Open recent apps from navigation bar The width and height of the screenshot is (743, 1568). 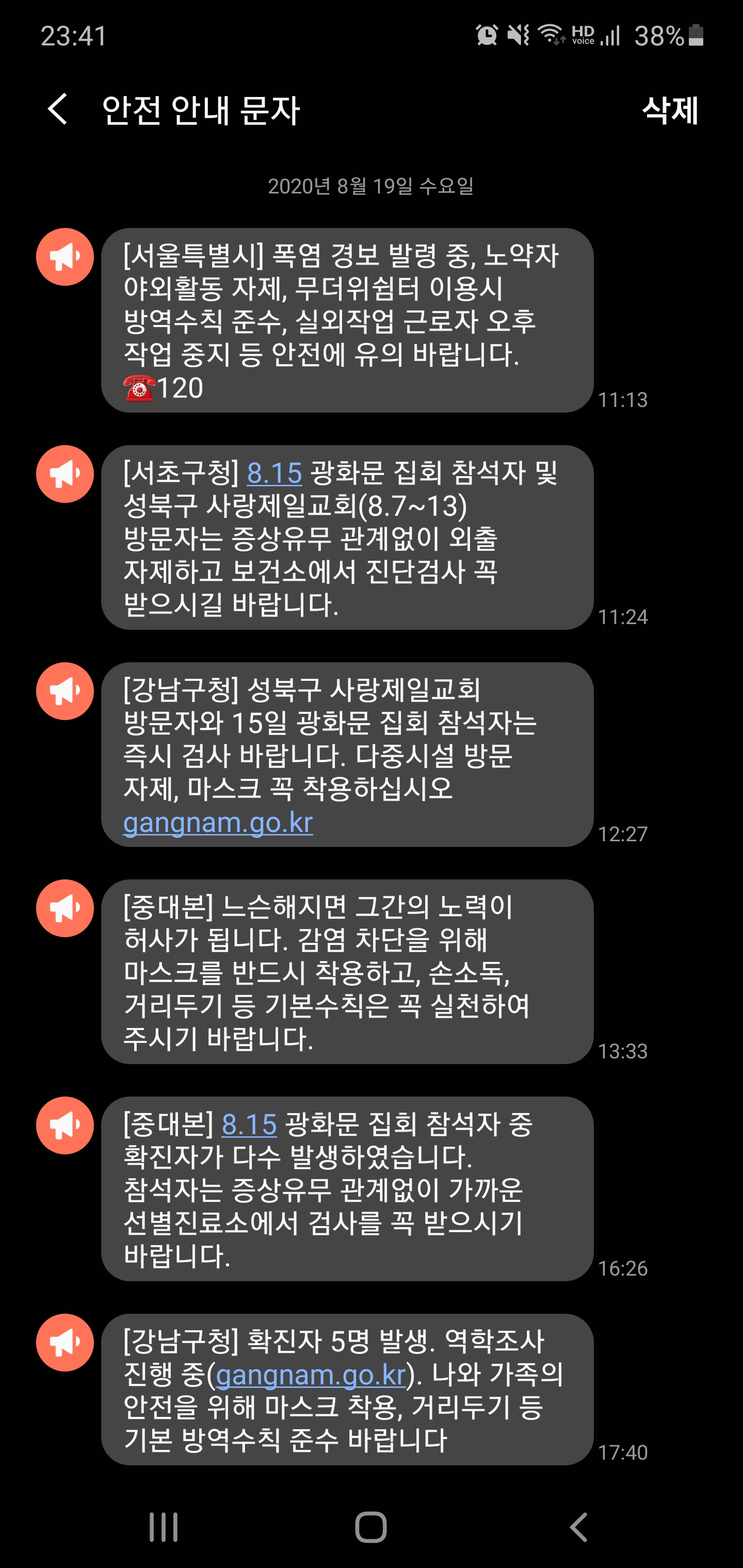point(163,1527)
